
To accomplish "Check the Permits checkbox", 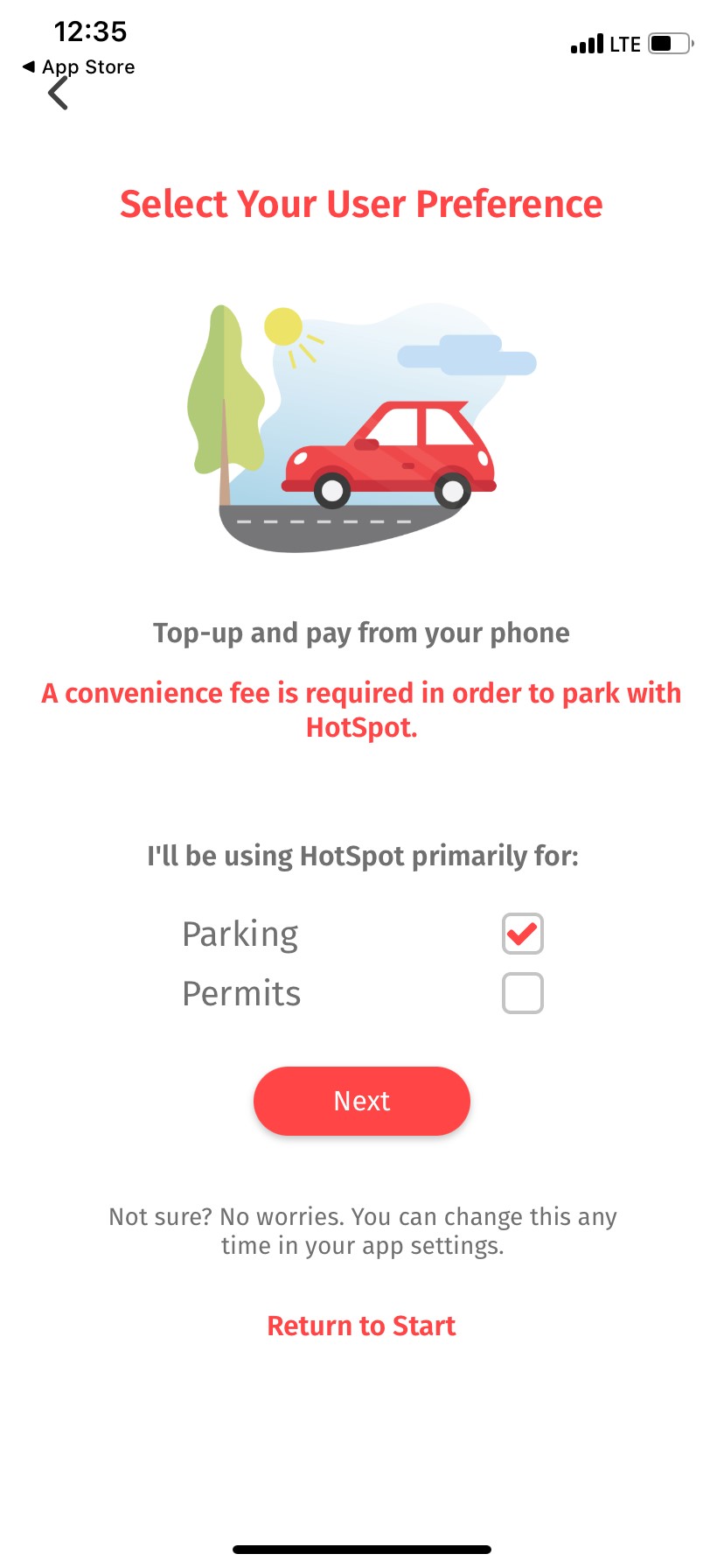I will (522, 993).
